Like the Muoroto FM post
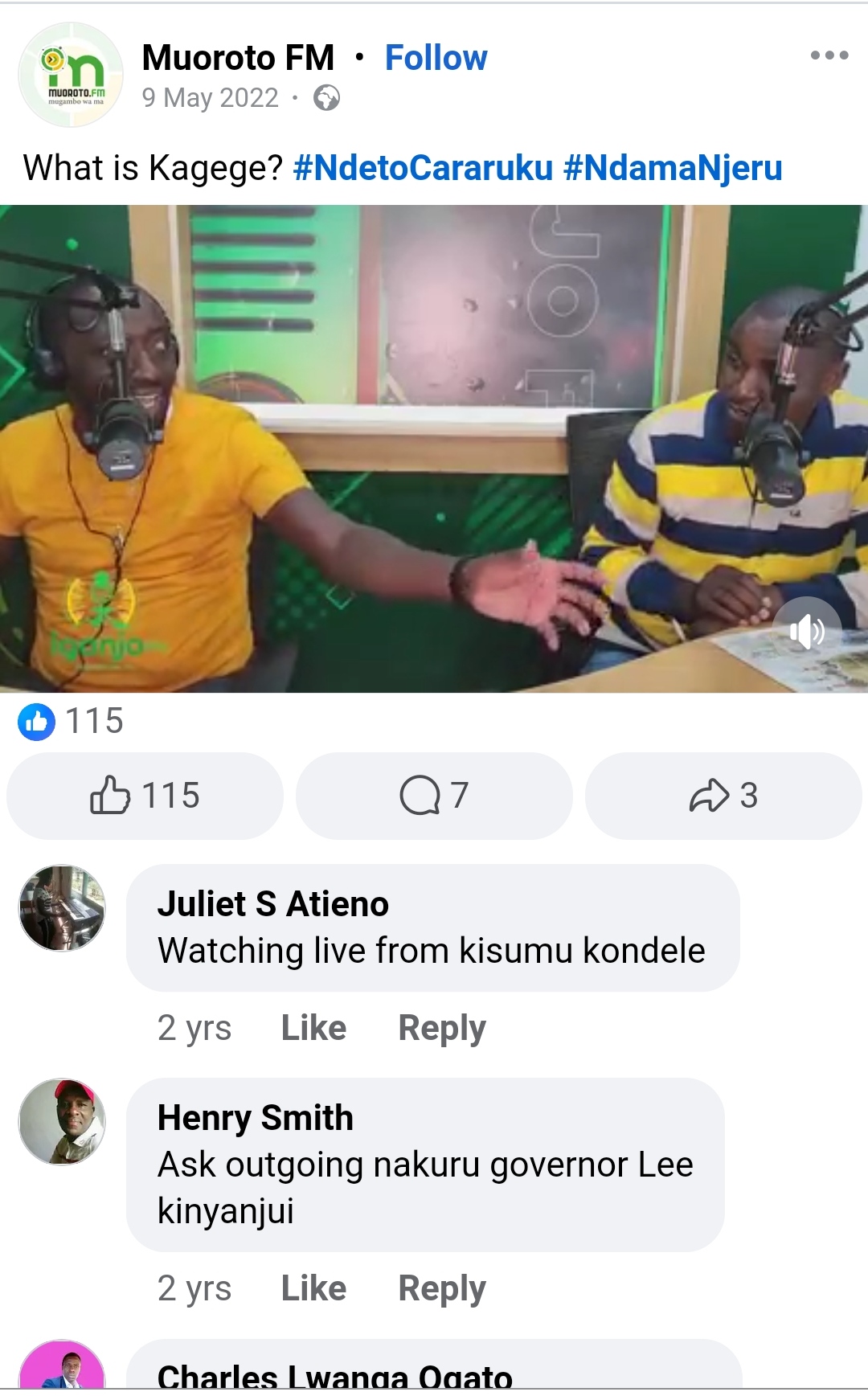This screenshot has width=868, height=1396. 145,796
